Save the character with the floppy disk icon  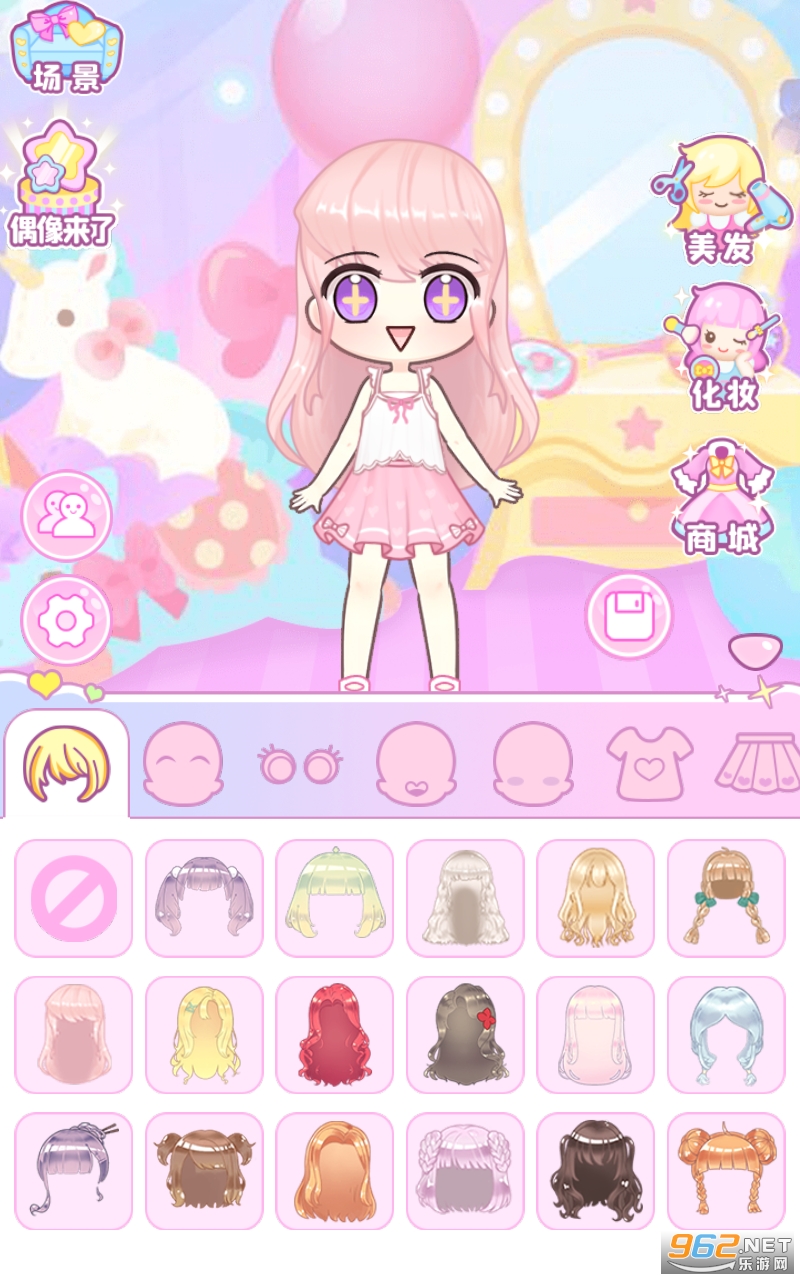629,613
